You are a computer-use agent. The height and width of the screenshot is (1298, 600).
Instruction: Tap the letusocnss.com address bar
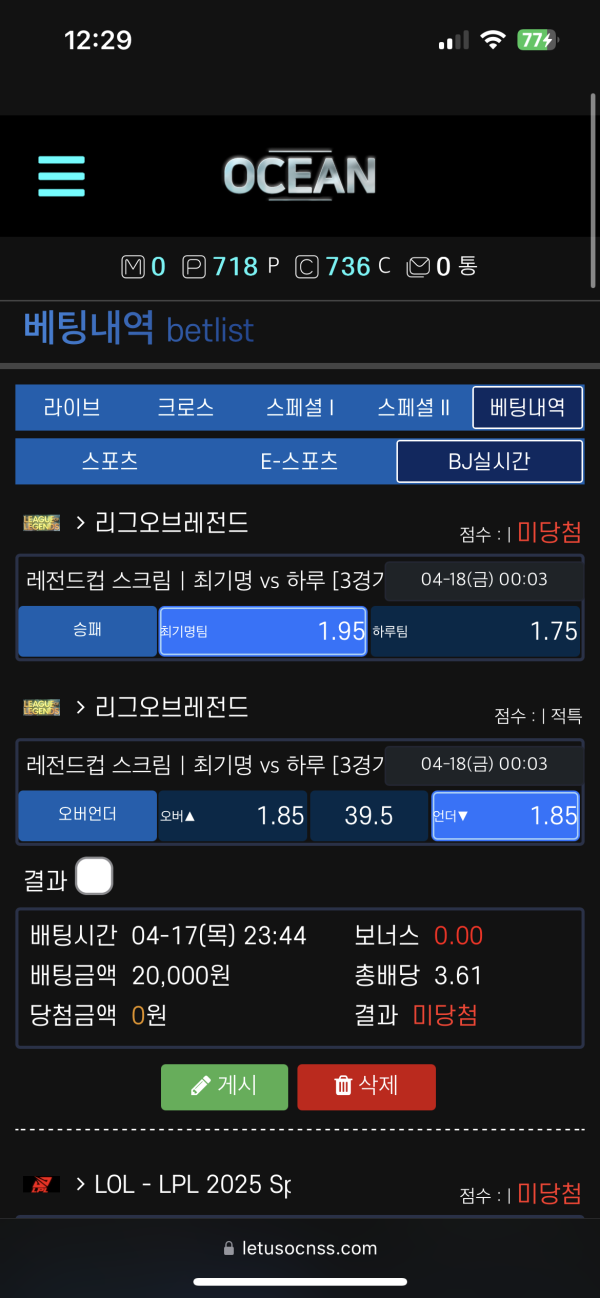pyautogui.click(x=300, y=1248)
